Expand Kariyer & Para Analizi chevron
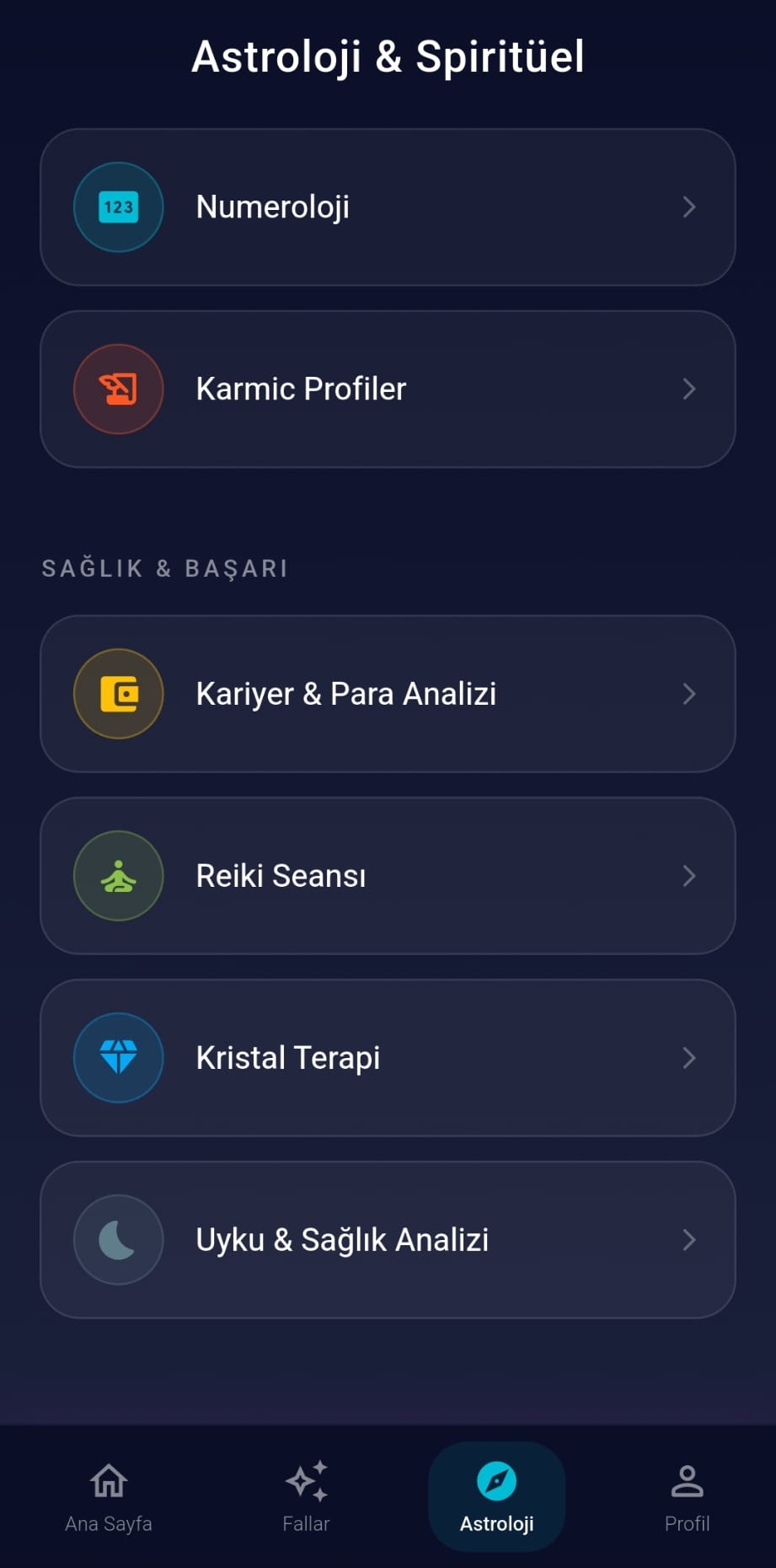 pos(689,693)
